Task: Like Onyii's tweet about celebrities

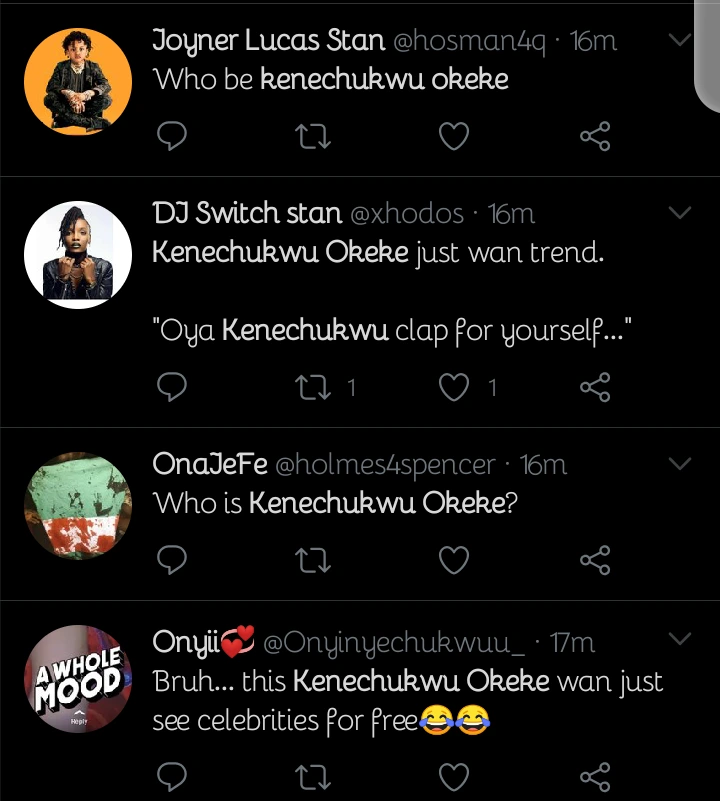Action: 454,776
